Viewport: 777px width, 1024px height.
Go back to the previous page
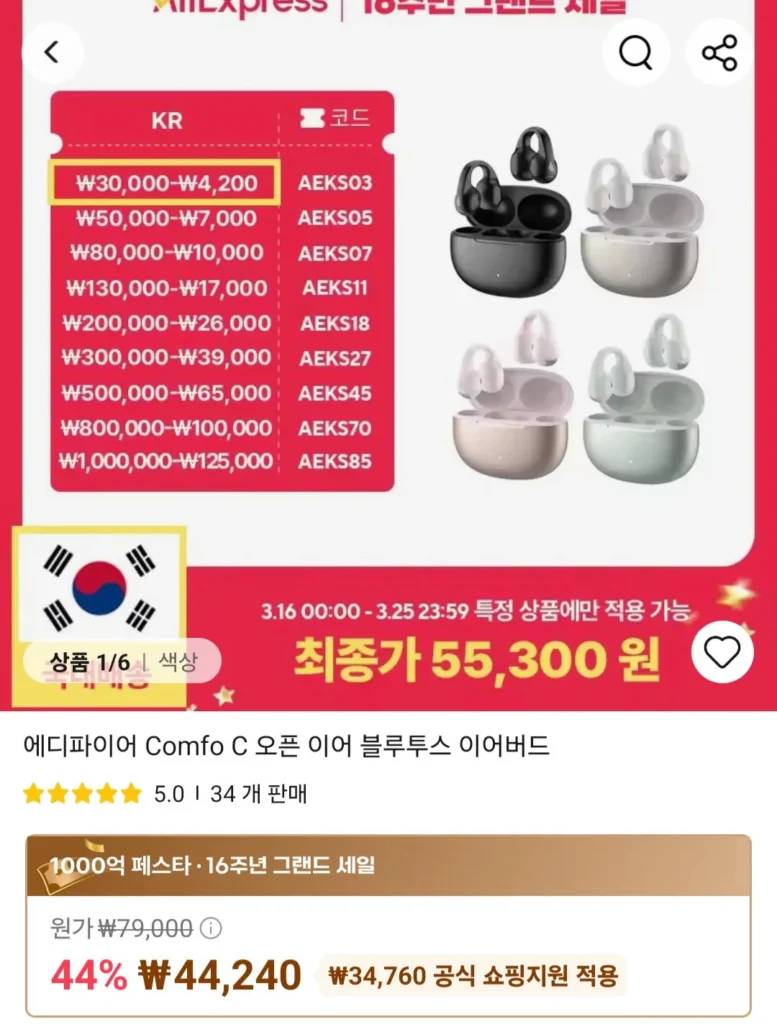tap(52, 52)
